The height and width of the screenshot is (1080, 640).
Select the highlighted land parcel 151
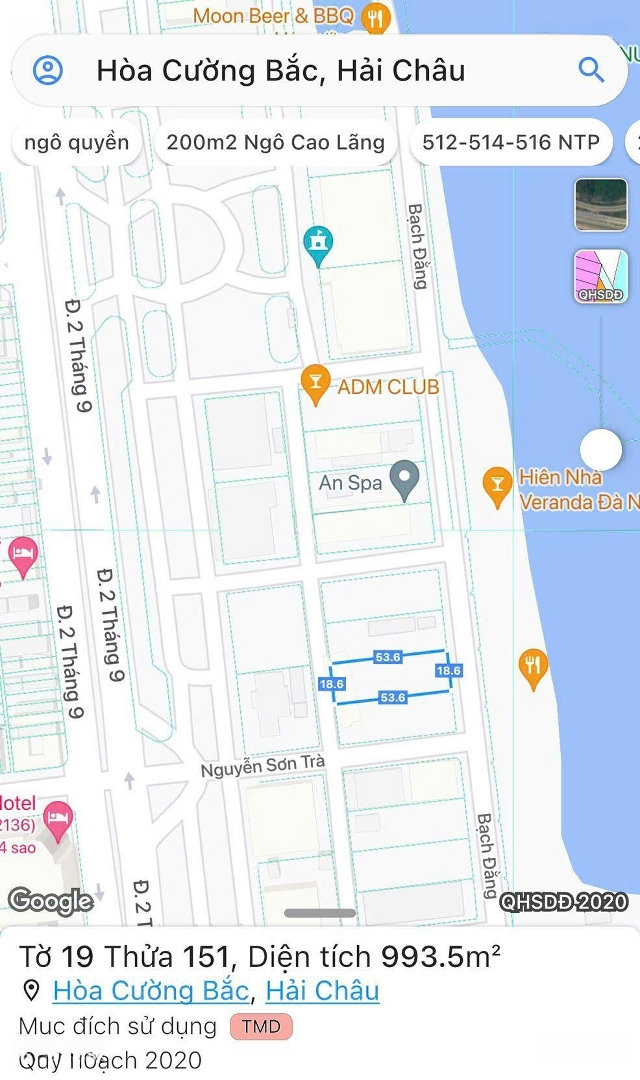point(390,677)
